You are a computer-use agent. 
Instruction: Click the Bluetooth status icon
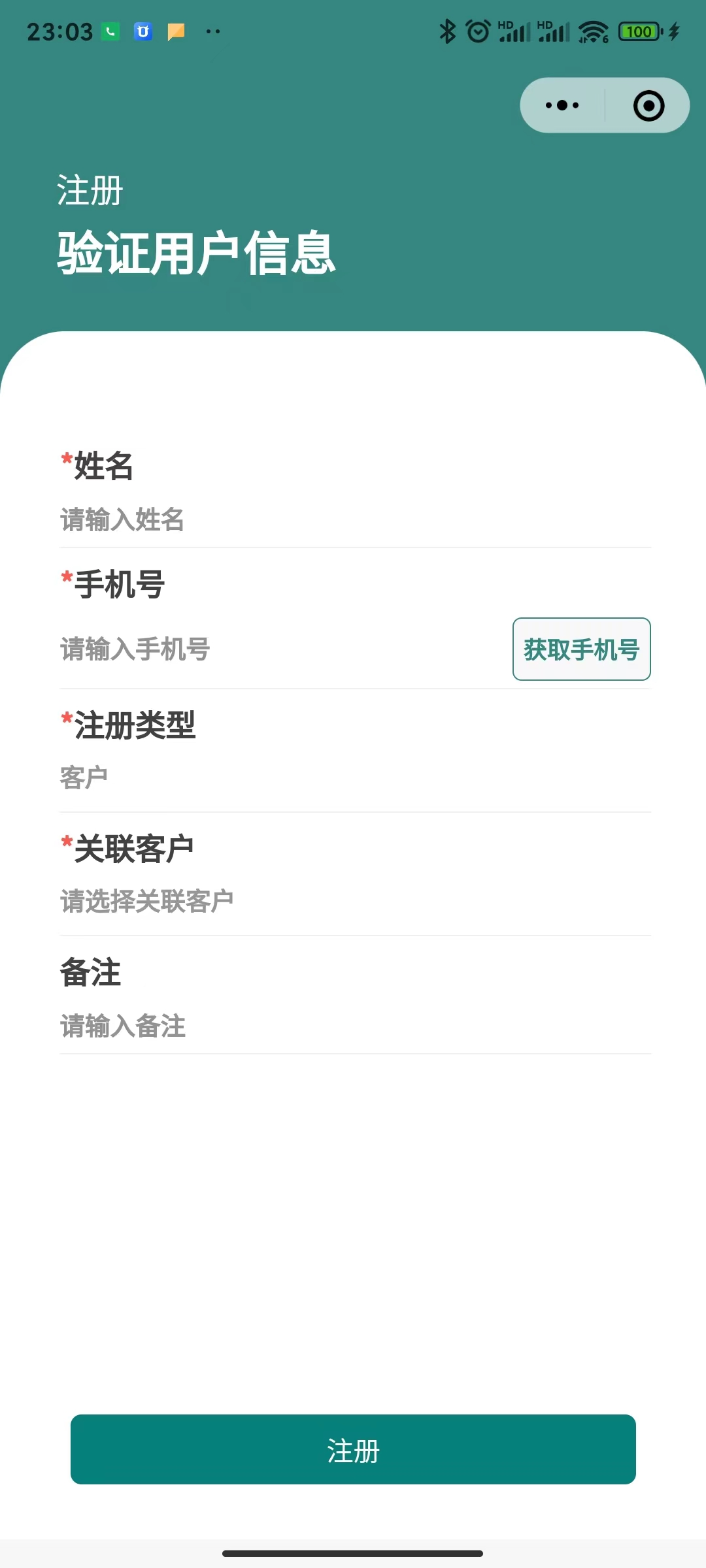pyautogui.click(x=447, y=31)
